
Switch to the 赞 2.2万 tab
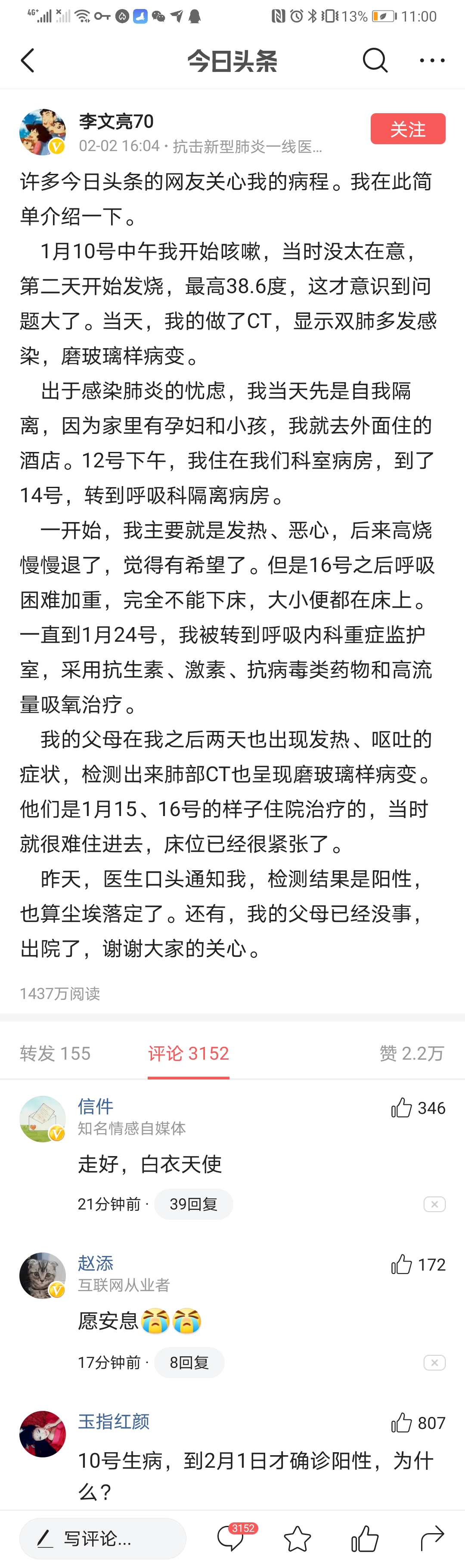coord(412,1053)
